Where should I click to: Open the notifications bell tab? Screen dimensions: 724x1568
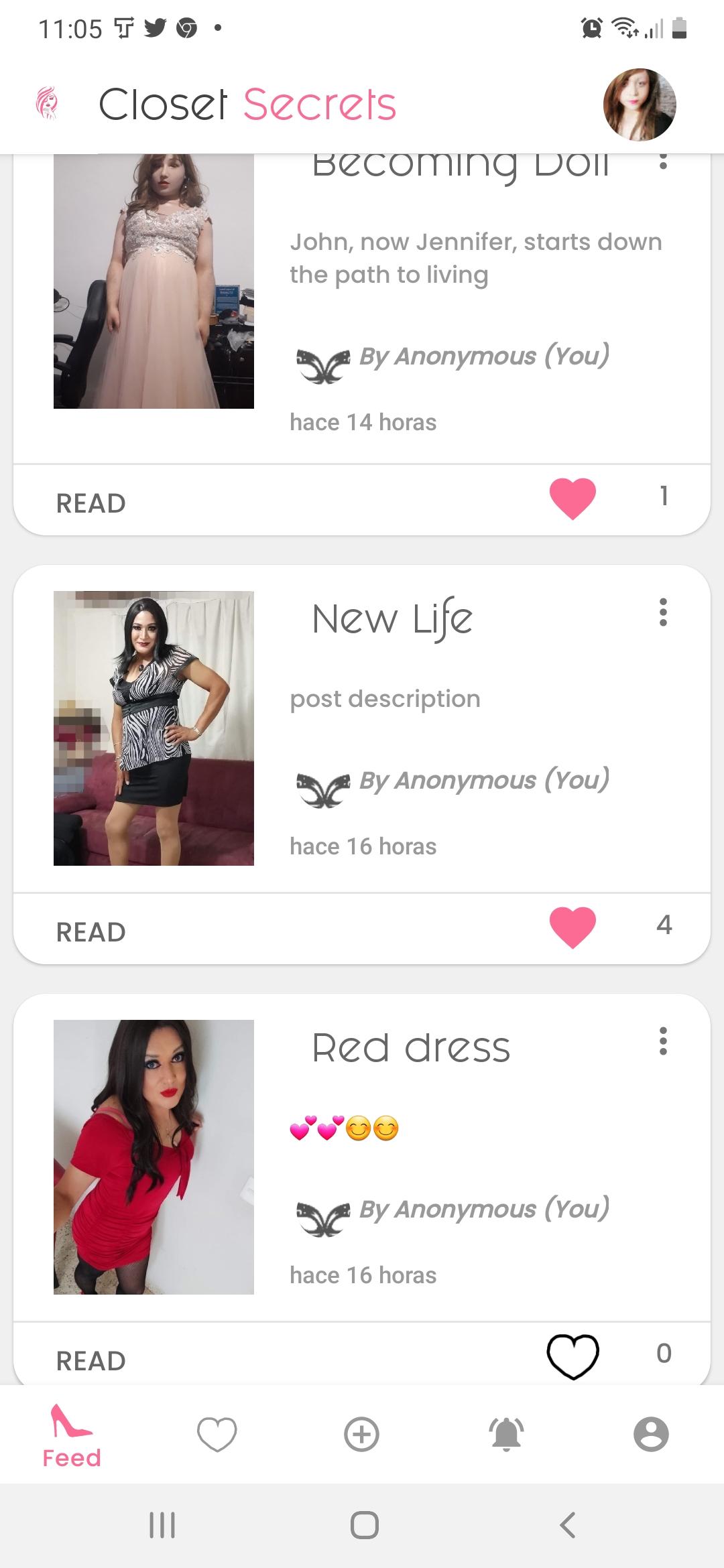click(507, 1435)
